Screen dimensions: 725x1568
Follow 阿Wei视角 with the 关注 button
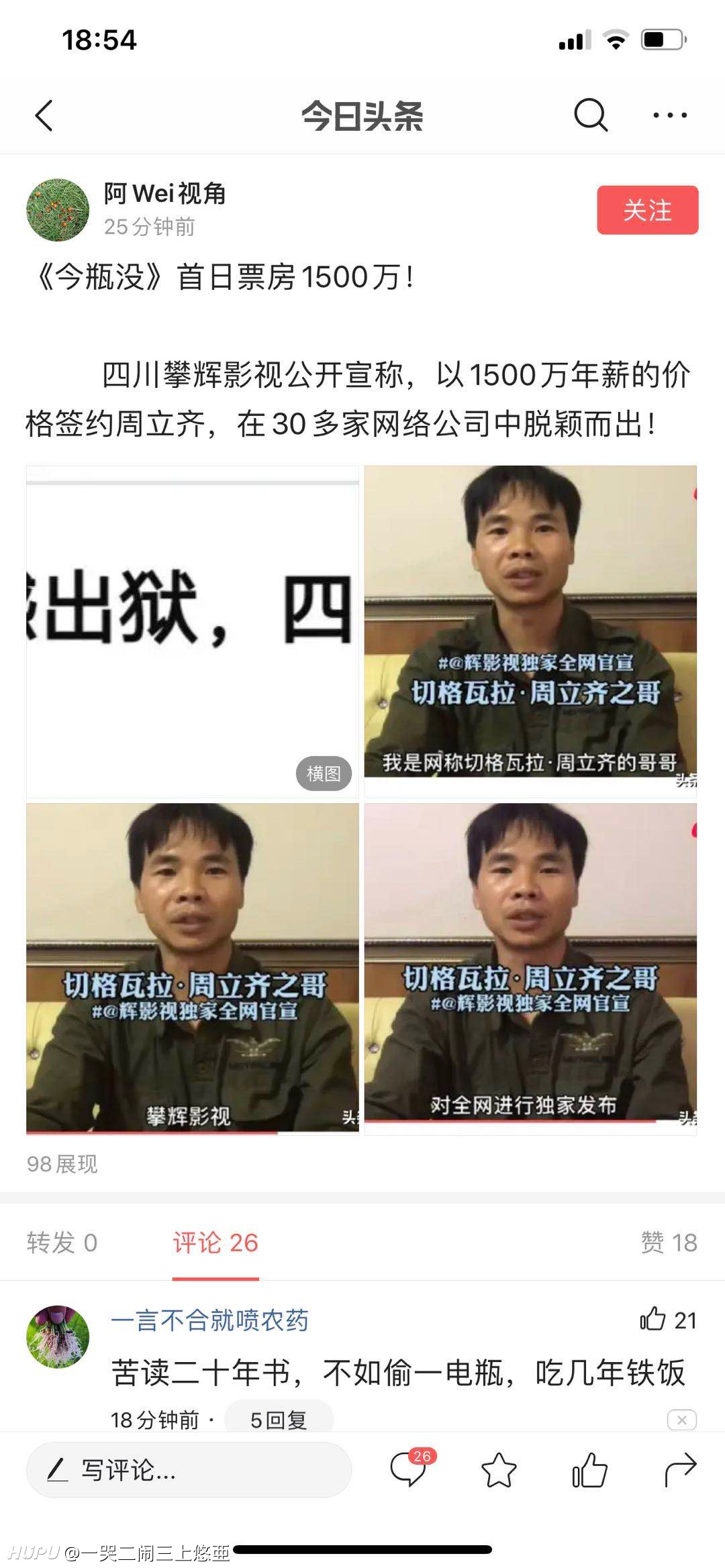pos(648,210)
